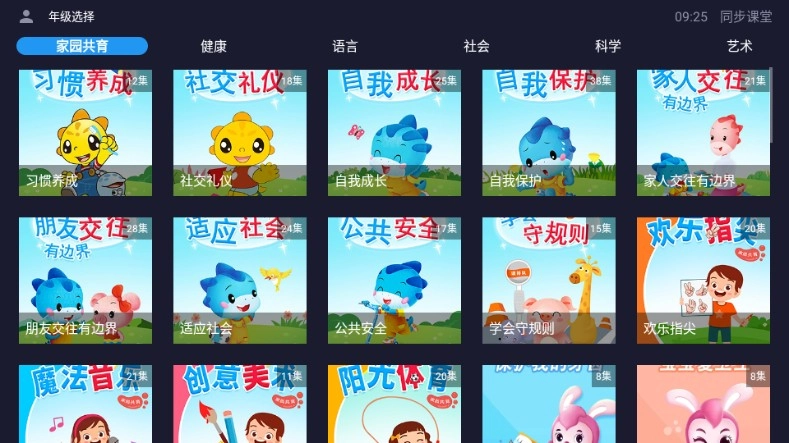Open the 习惯养成 series
This screenshot has height=443, width=789.
click(x=86, y=132)
